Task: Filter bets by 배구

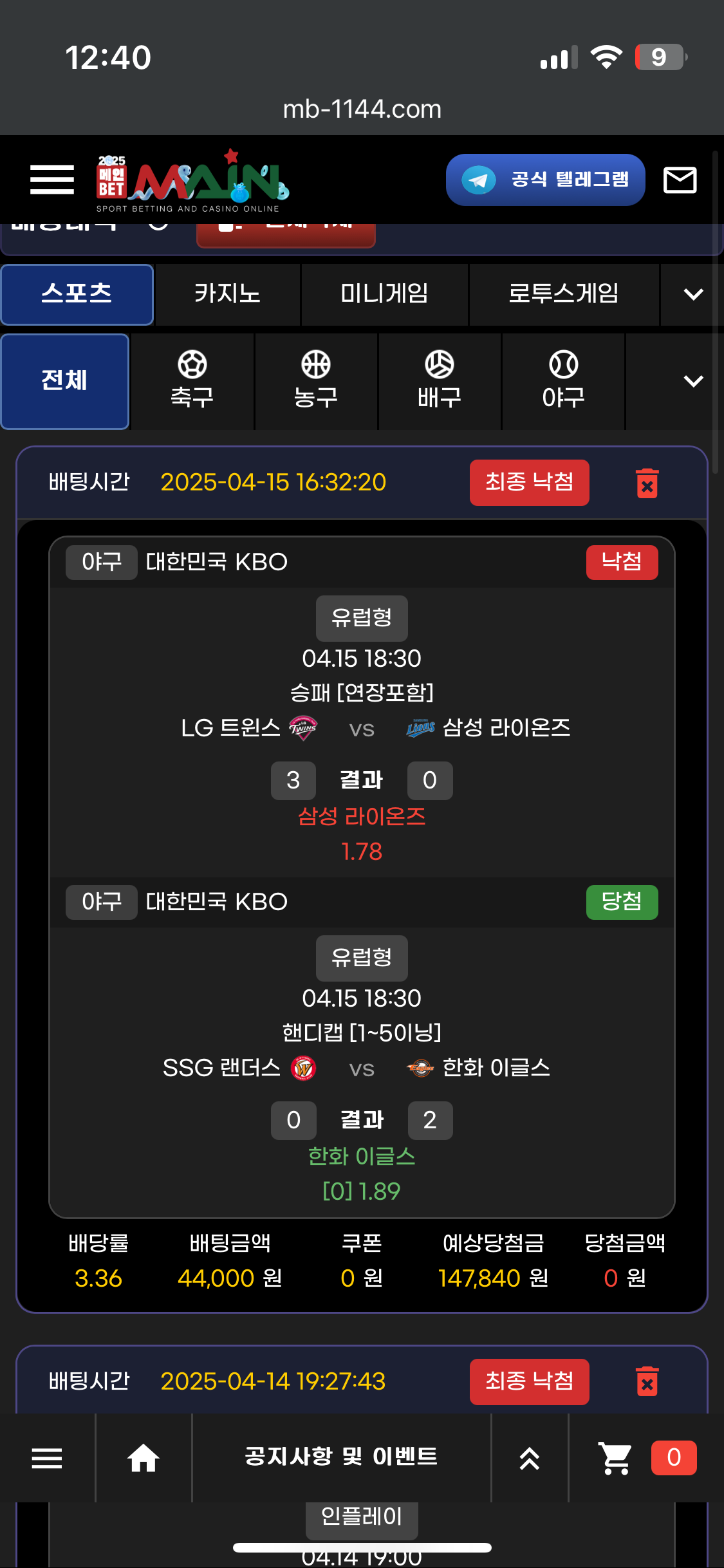Action: click(439, 380)
